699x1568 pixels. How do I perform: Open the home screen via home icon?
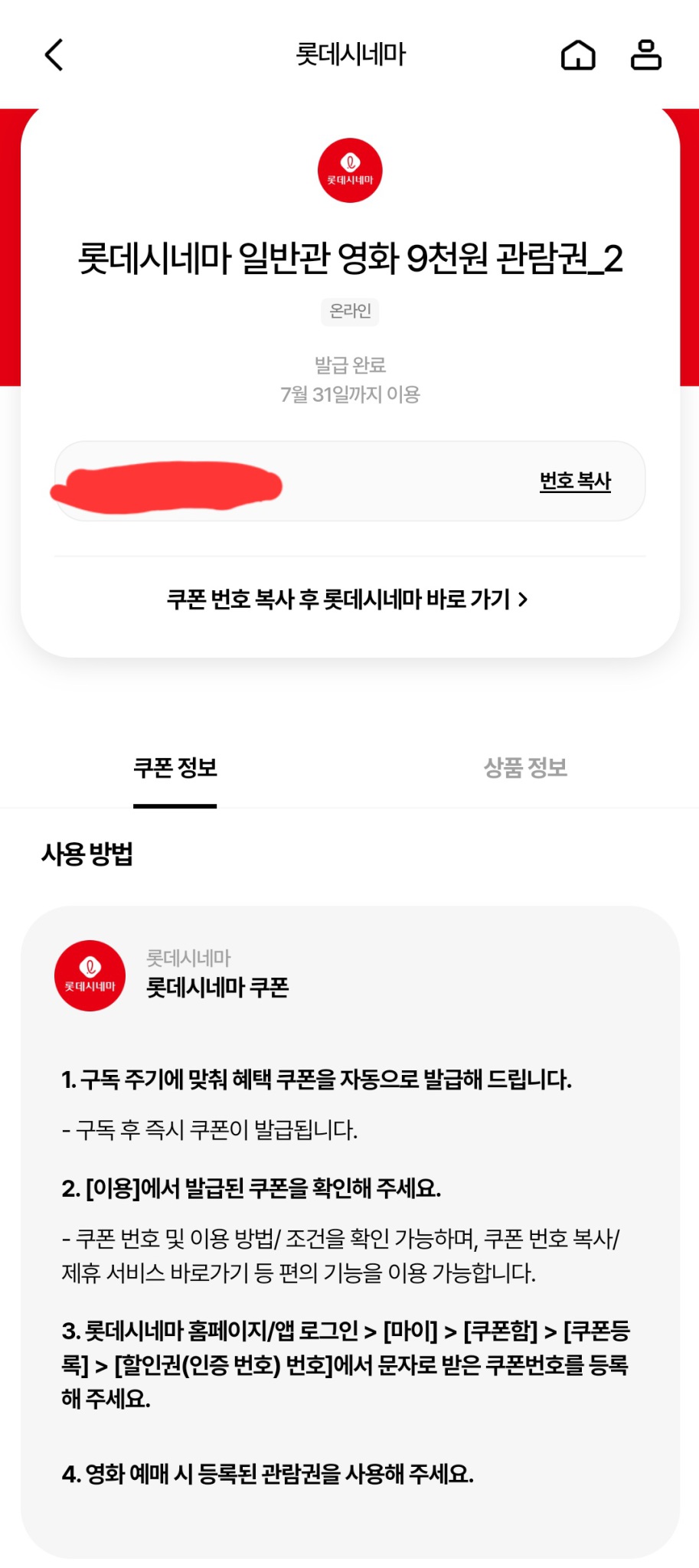580,54
